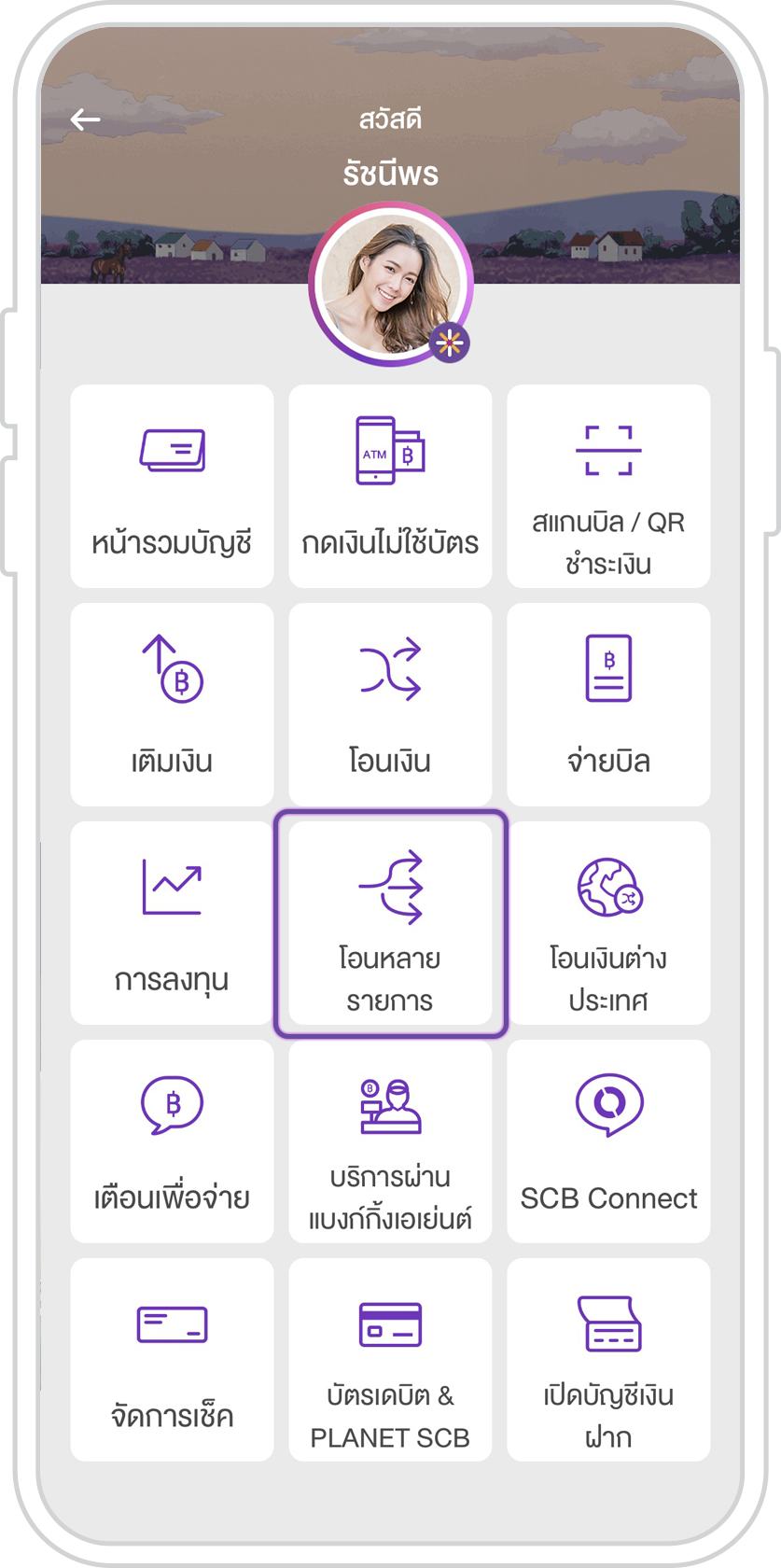Go back using the arrow icon
This screenshot has height=1568, width=781.
(85, 119)
